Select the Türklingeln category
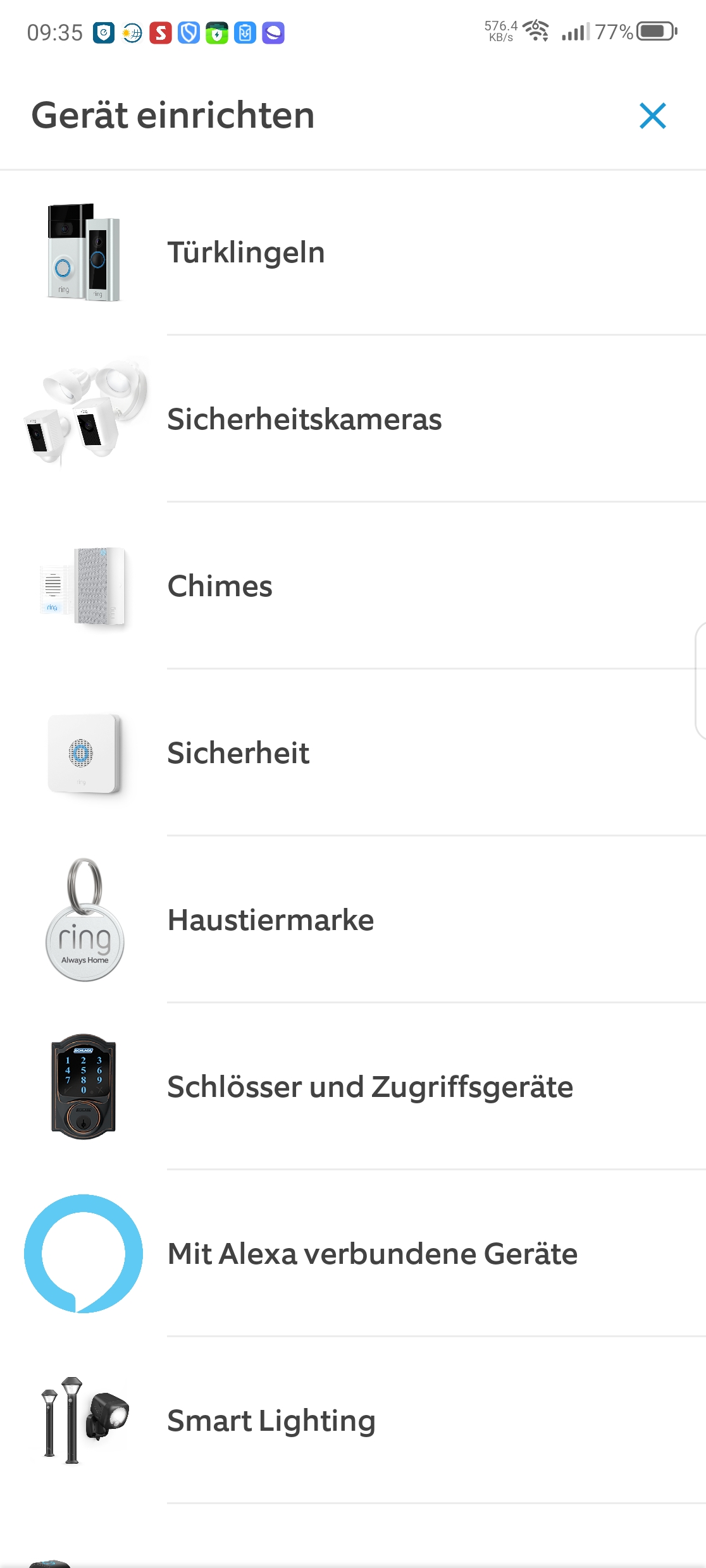Image resolution: width=706 pixels, height=1568 pixels. pos(246,252)
